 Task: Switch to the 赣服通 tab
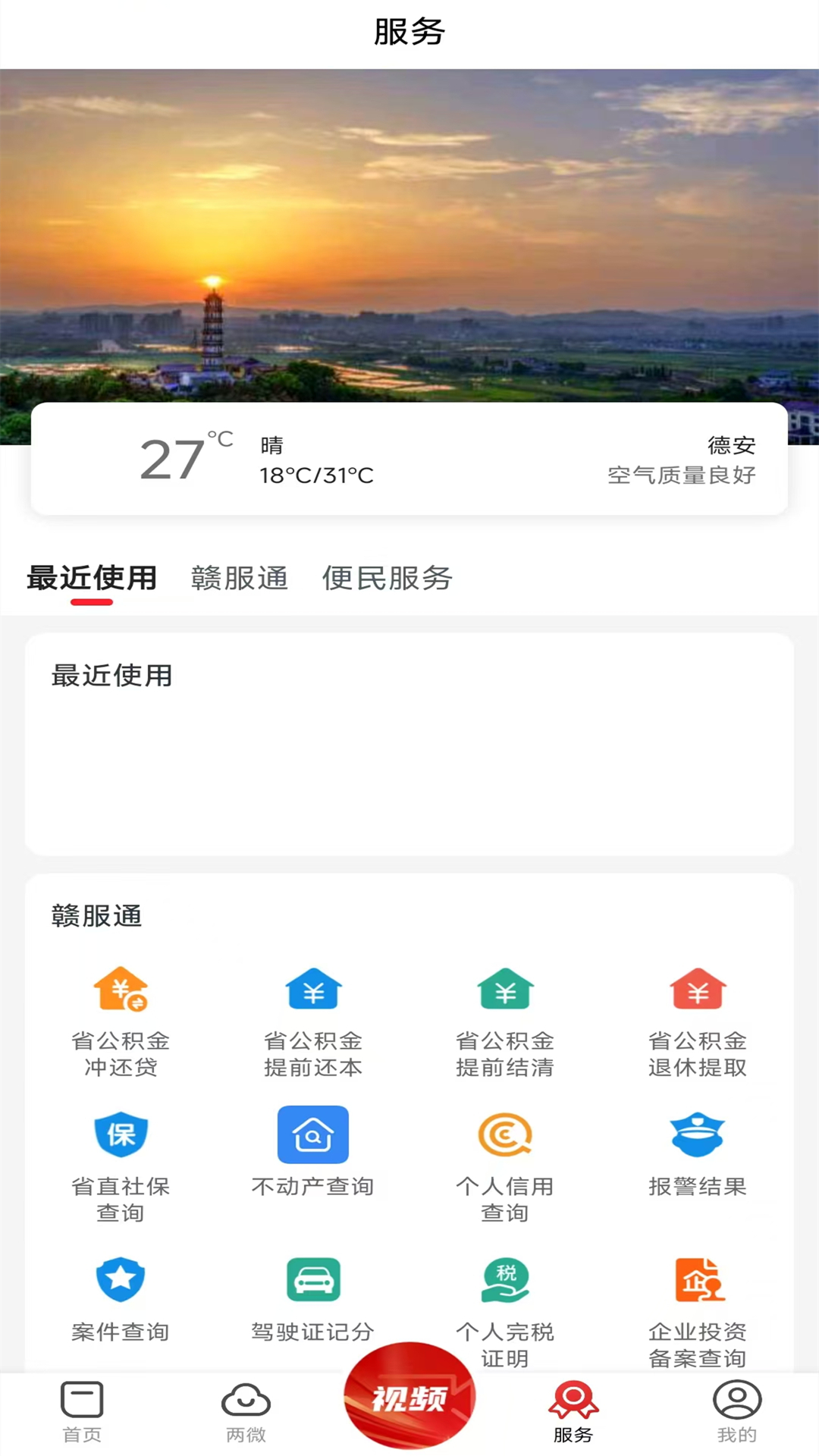[239, 579]
